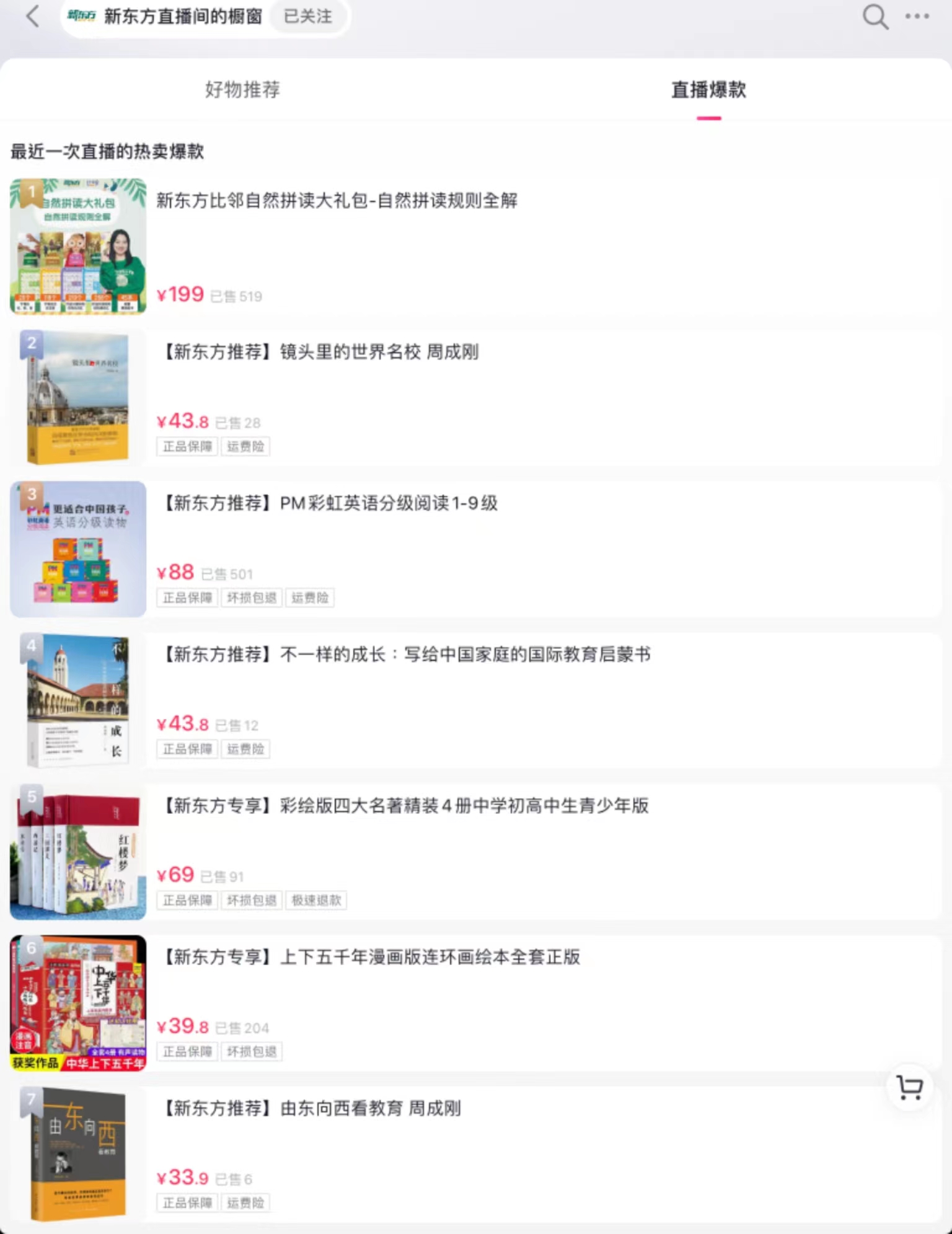Expand 运费险 tag on the last product
The image size is (952, 1234).
point(245,1202)
